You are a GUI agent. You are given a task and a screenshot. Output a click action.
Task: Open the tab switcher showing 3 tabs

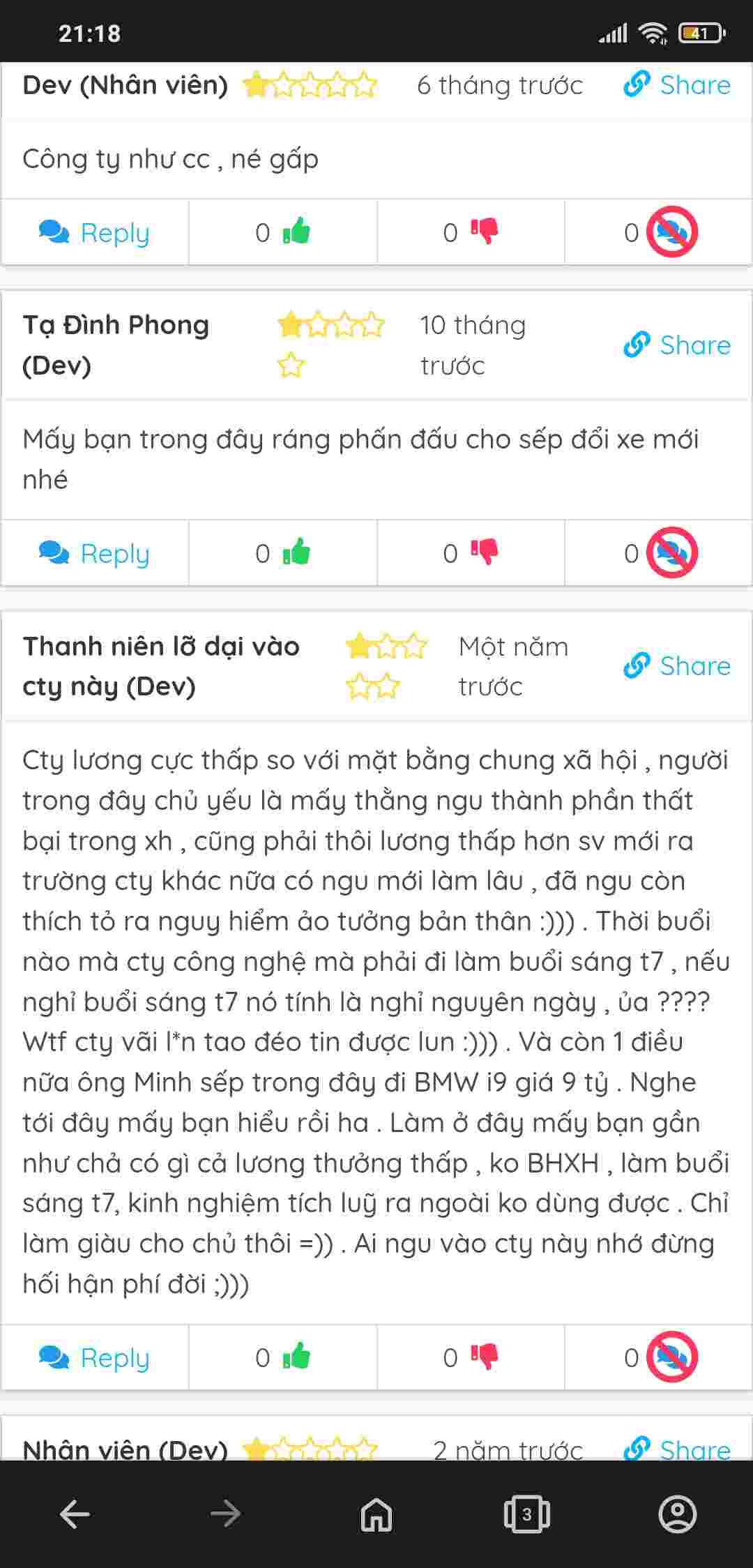click(526, 1514)
